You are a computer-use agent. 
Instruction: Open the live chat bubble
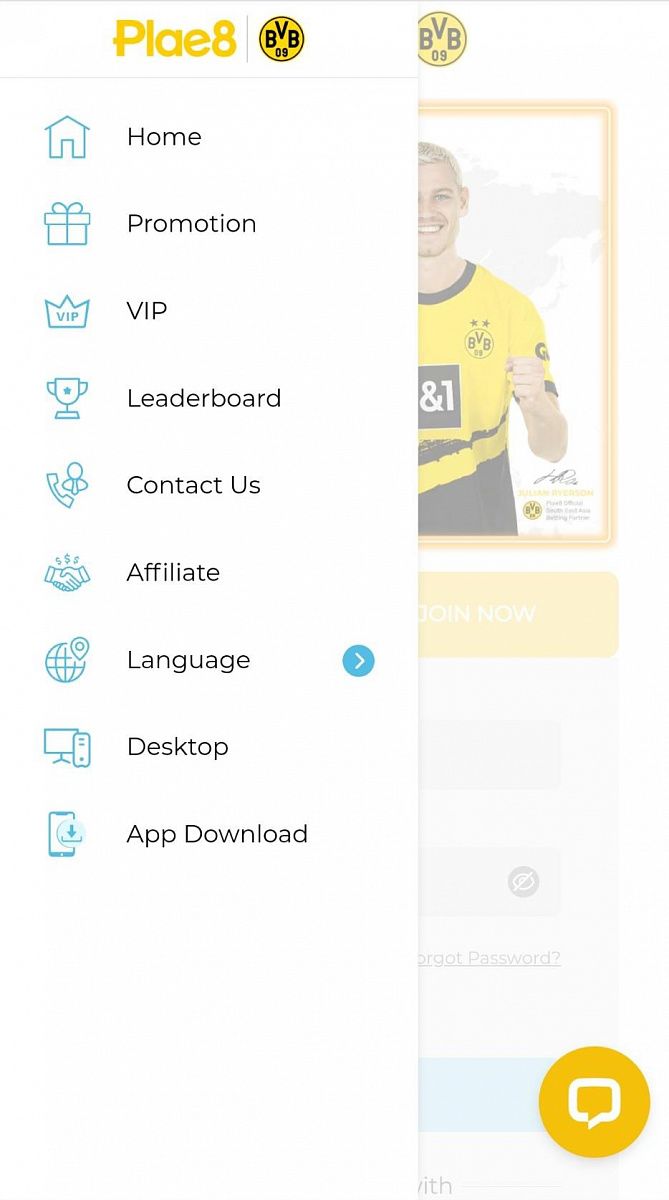594,1102
